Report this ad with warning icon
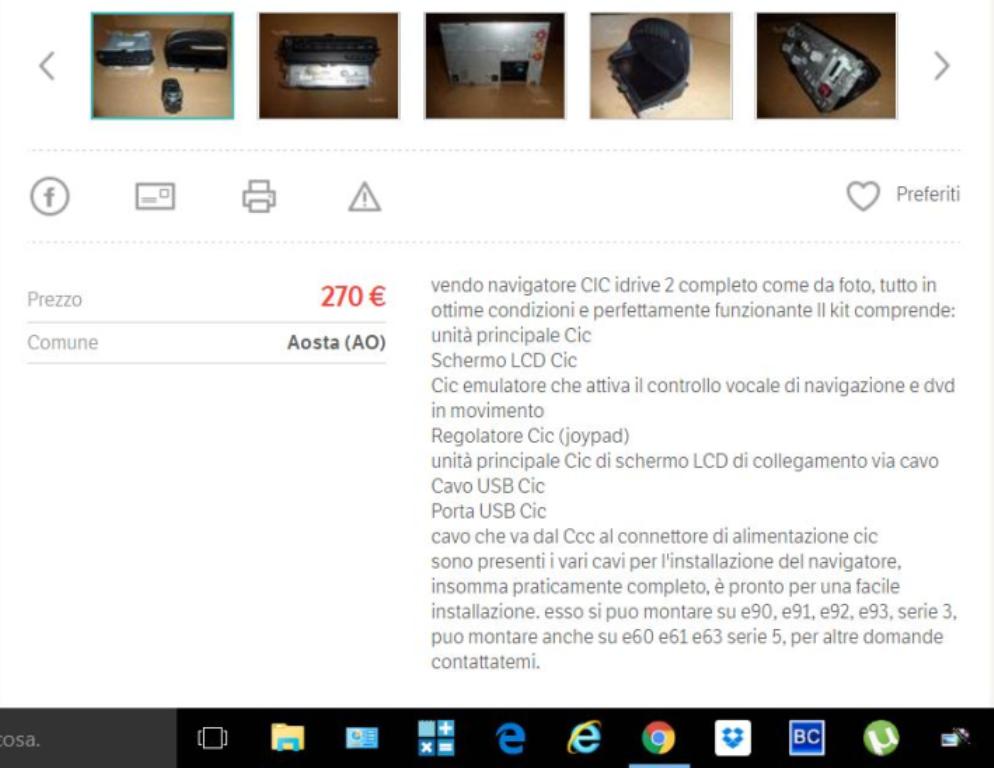The image size is (994, 768). pyautogui.click(x=364, y=198)
